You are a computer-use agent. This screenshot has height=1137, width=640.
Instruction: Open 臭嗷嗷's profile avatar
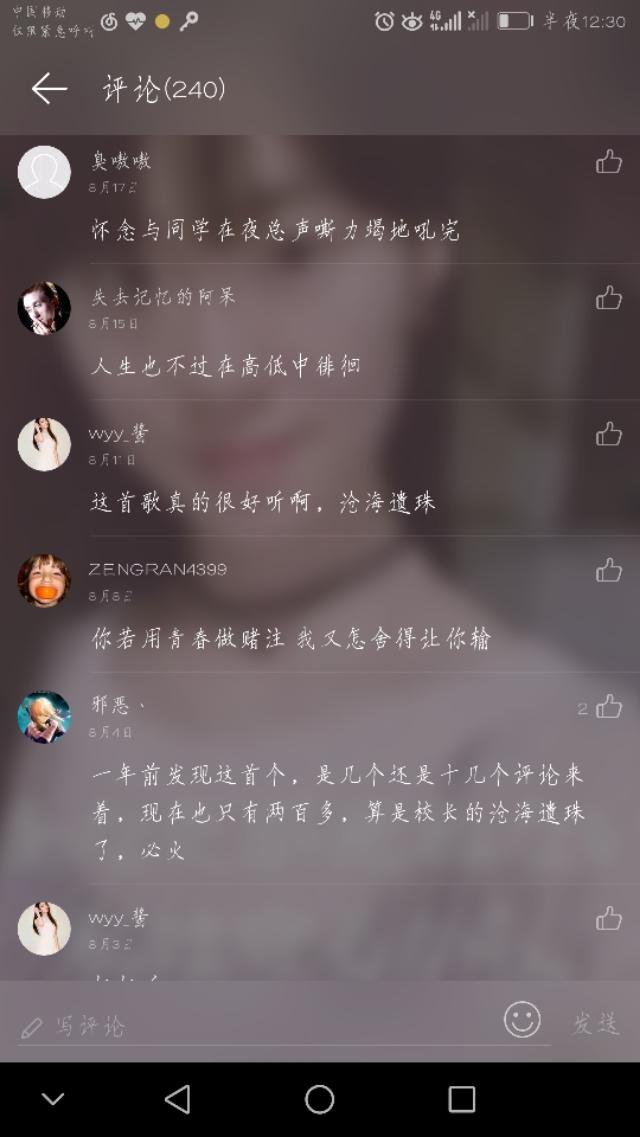point(44,172)
